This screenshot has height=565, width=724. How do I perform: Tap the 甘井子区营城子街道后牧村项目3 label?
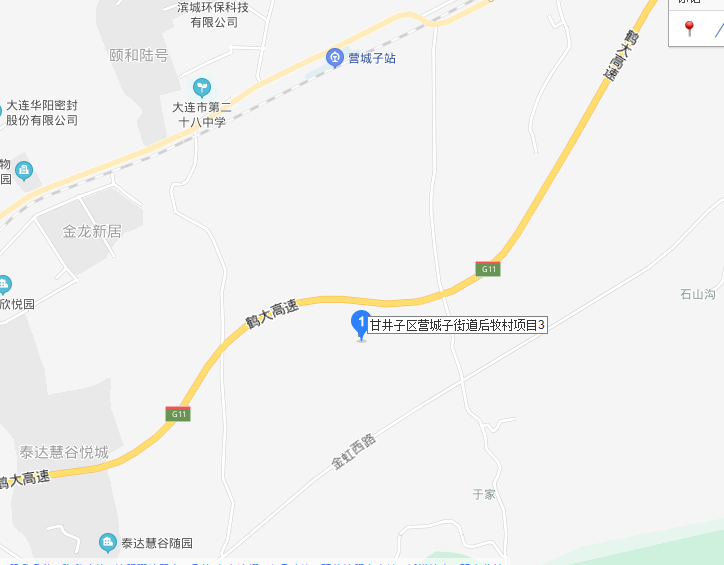pos(458,325)
